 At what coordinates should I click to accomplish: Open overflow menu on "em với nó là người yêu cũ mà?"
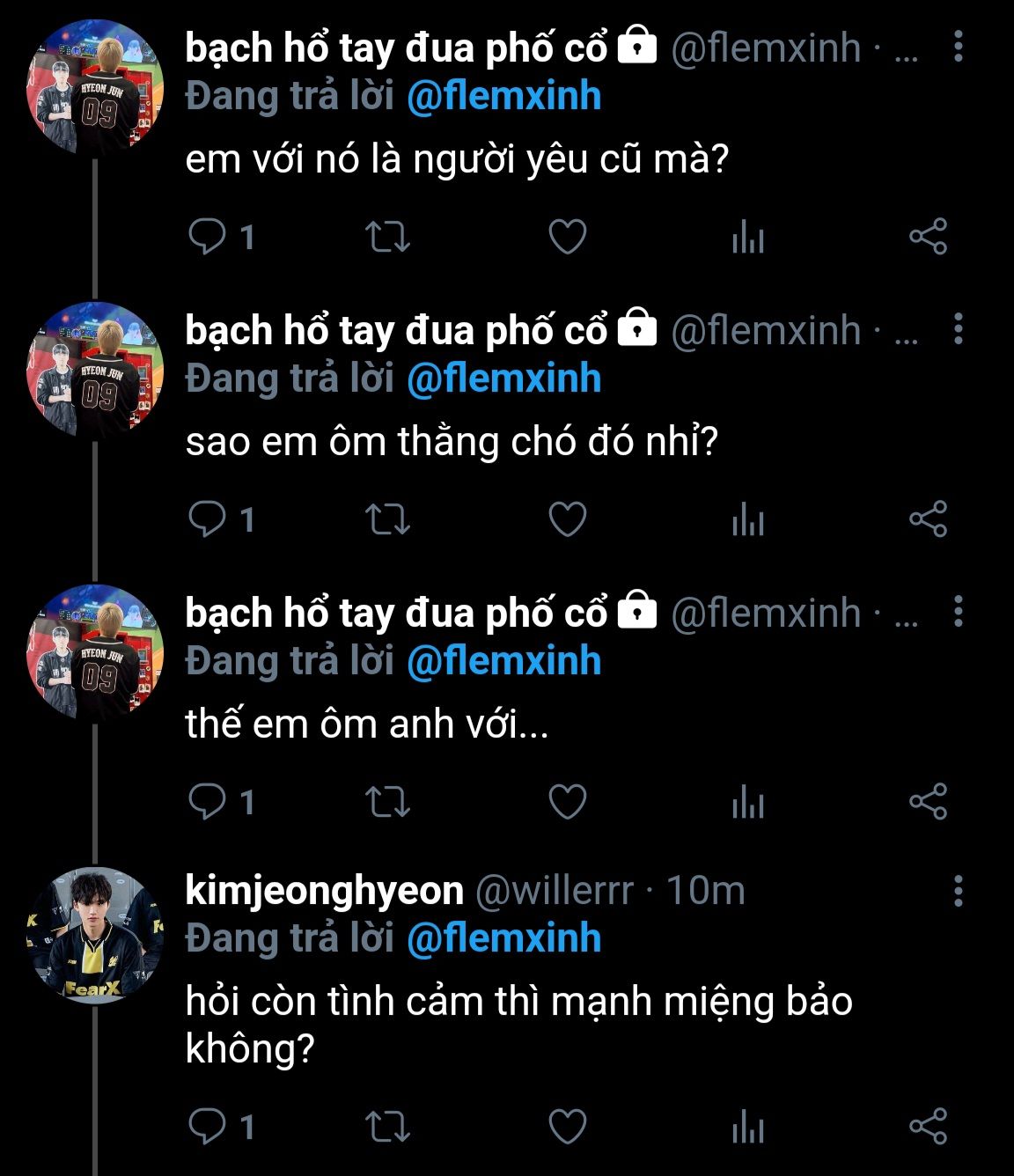tap(958, 46)
